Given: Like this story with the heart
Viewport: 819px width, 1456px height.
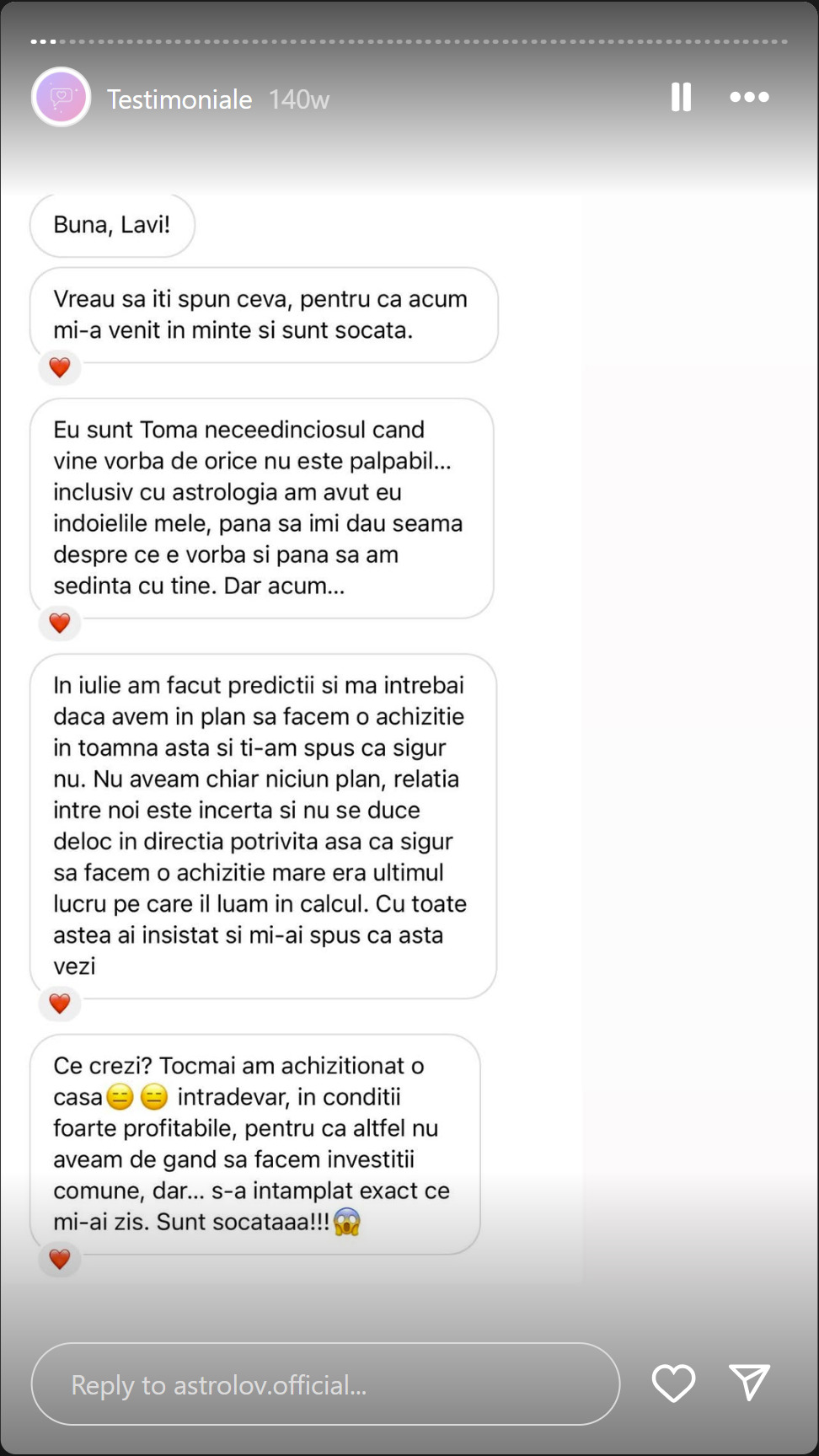Looking at the screenshot, I should (x=673, y=1383).
